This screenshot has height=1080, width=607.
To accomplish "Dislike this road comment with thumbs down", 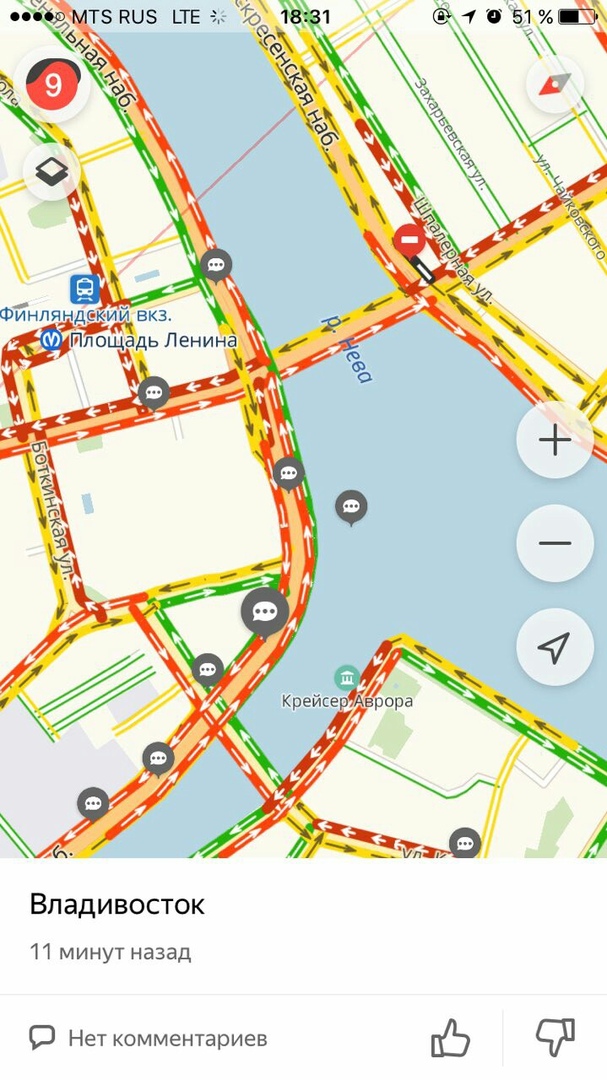I will (555, 1038).
